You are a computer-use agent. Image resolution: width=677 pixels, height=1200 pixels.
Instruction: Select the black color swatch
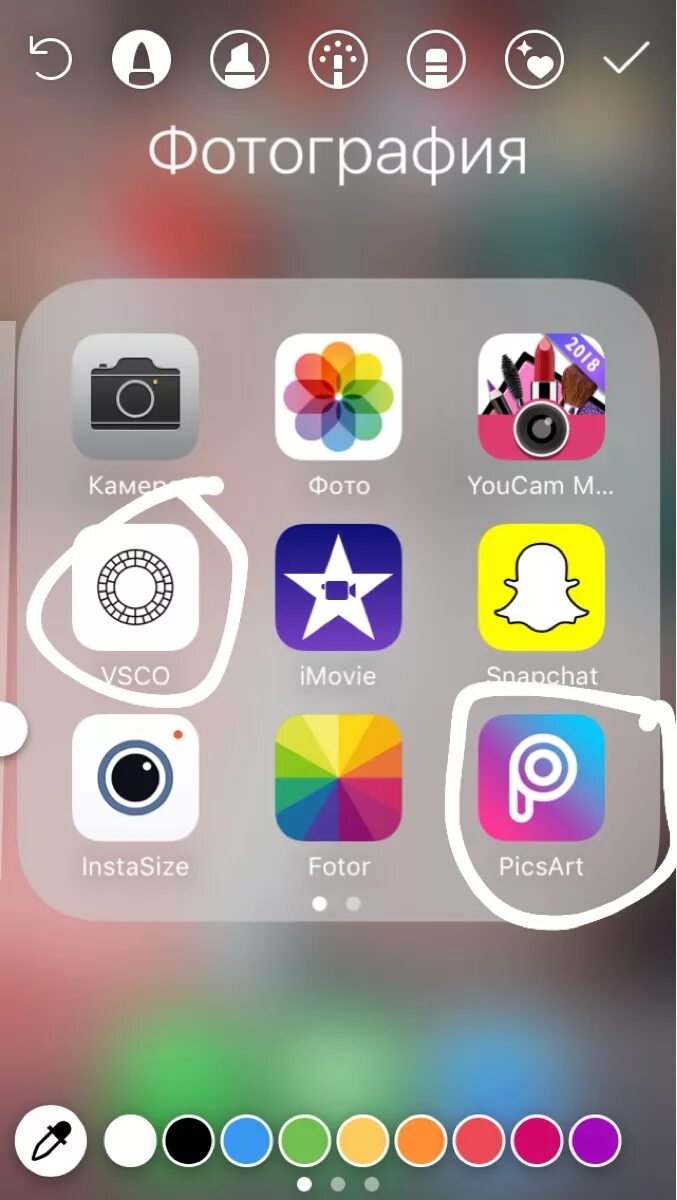189,1141
